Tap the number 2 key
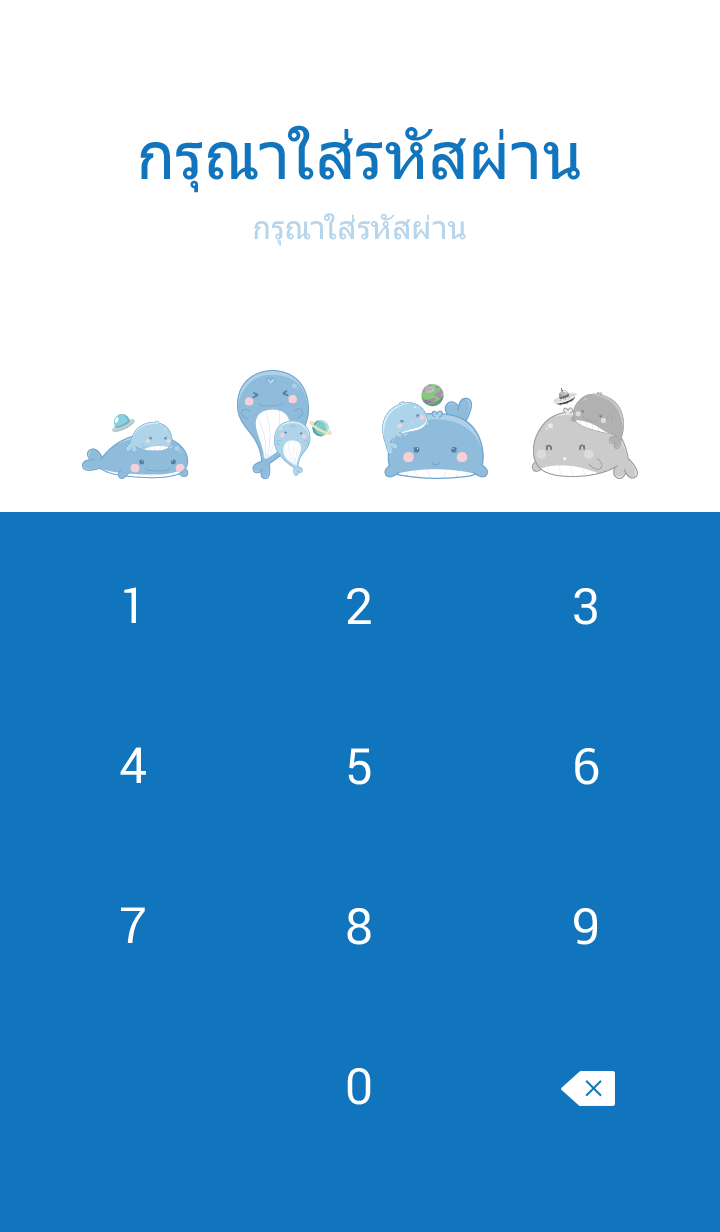The width and height of the screenshot is (720, 1232). (x=359, y=607)
